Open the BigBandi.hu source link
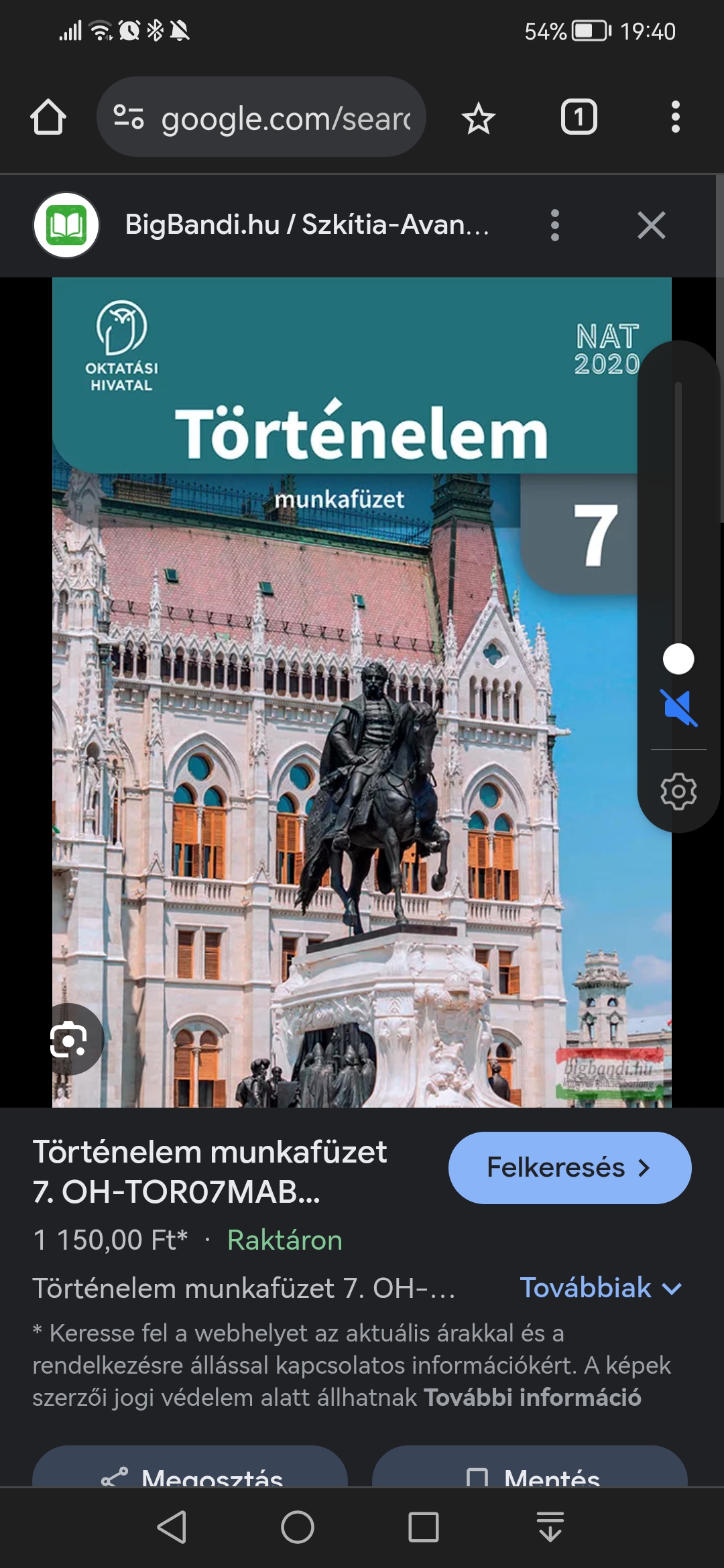 coord(306,225)
